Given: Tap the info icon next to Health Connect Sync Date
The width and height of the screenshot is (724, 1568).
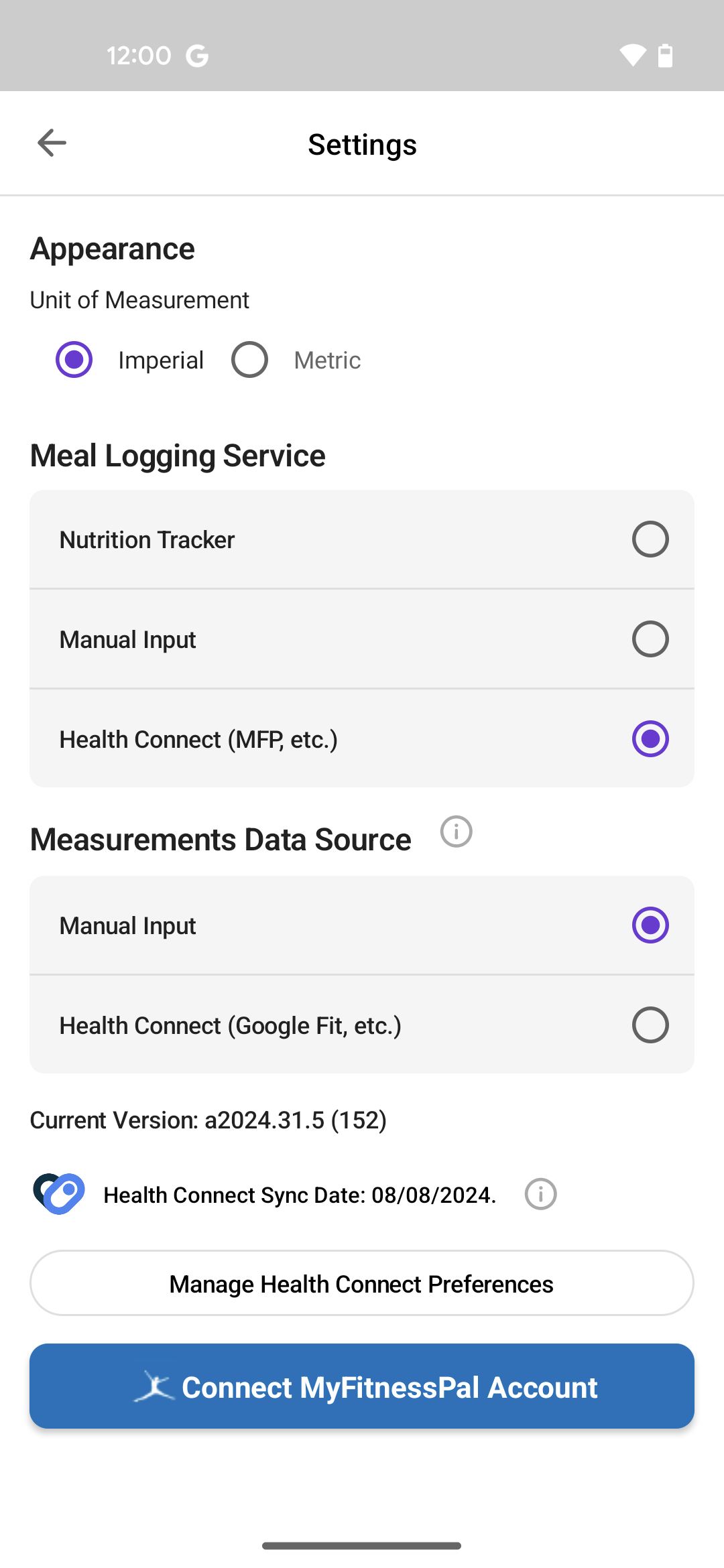Looking at the screenshot, I should (540, 1193).
